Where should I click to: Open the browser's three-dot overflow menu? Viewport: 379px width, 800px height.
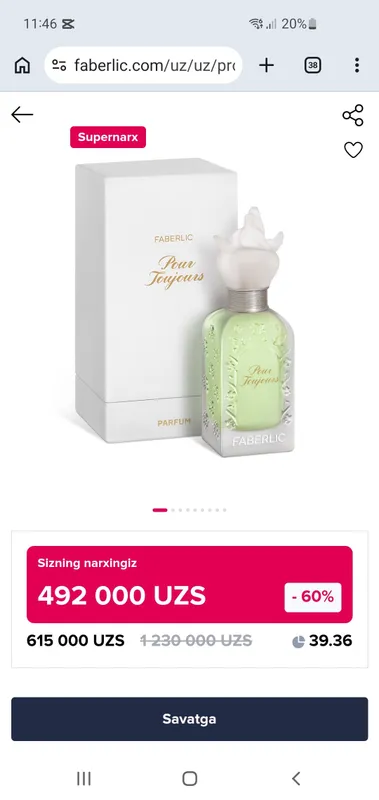(357, 65)
